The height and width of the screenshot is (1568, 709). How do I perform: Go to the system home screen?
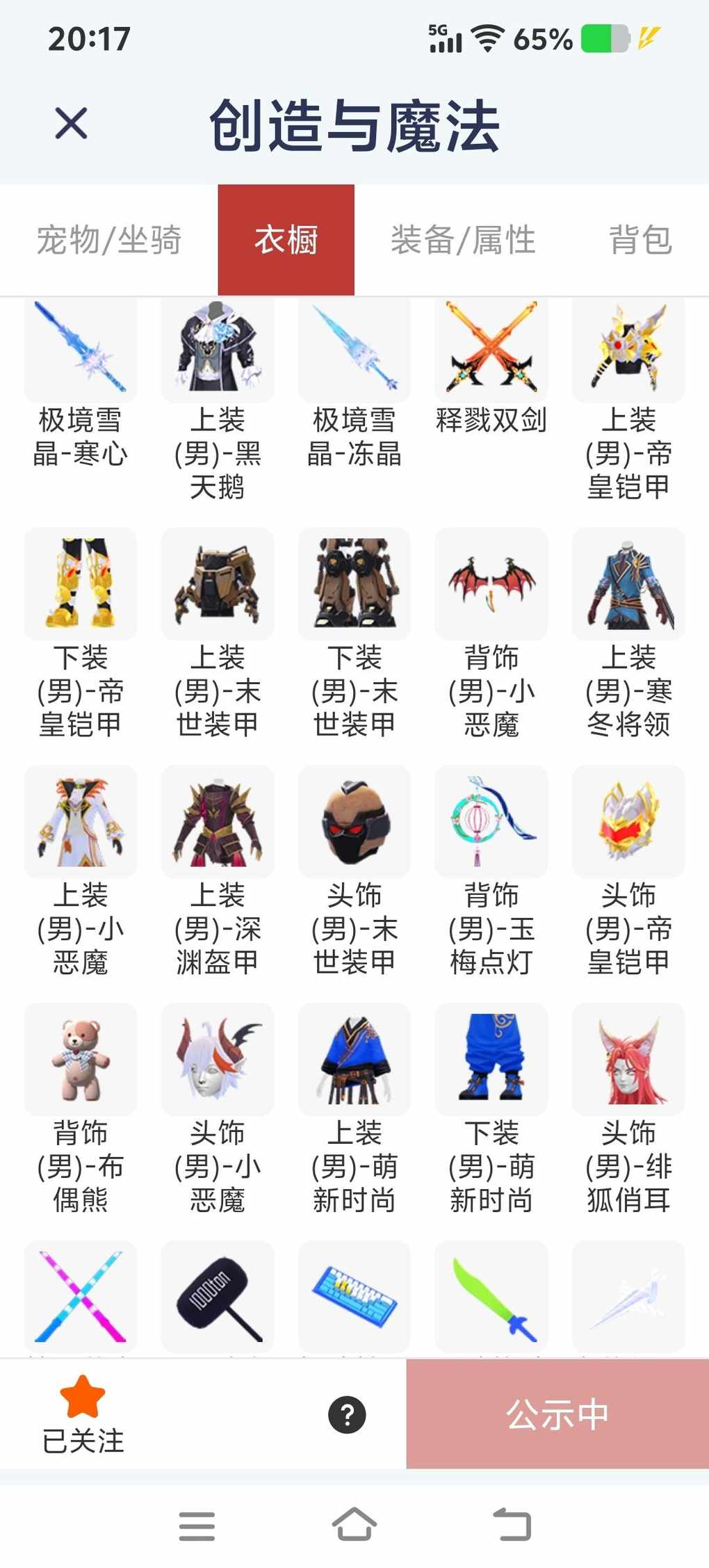pos(354,1526)
